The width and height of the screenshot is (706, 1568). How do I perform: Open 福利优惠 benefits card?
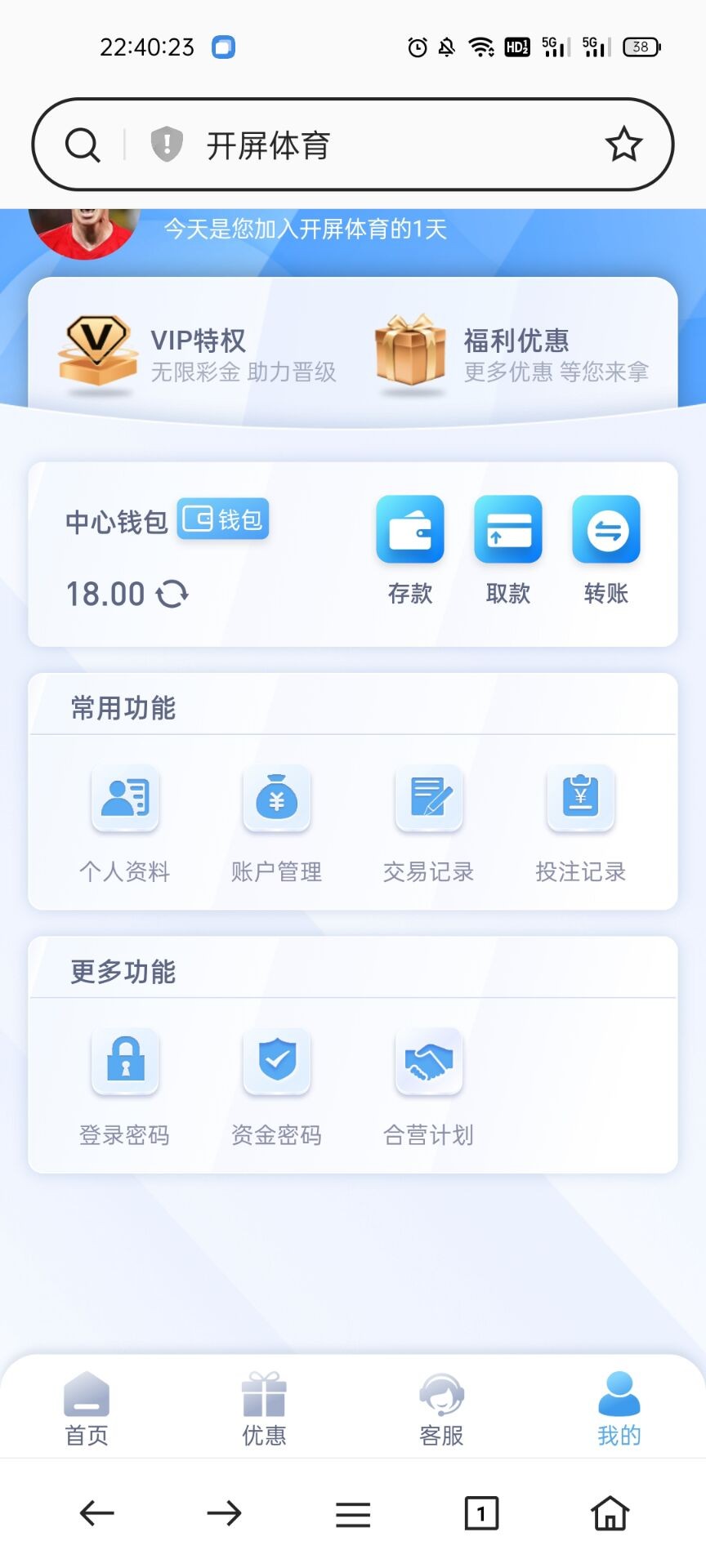[512, 354]
